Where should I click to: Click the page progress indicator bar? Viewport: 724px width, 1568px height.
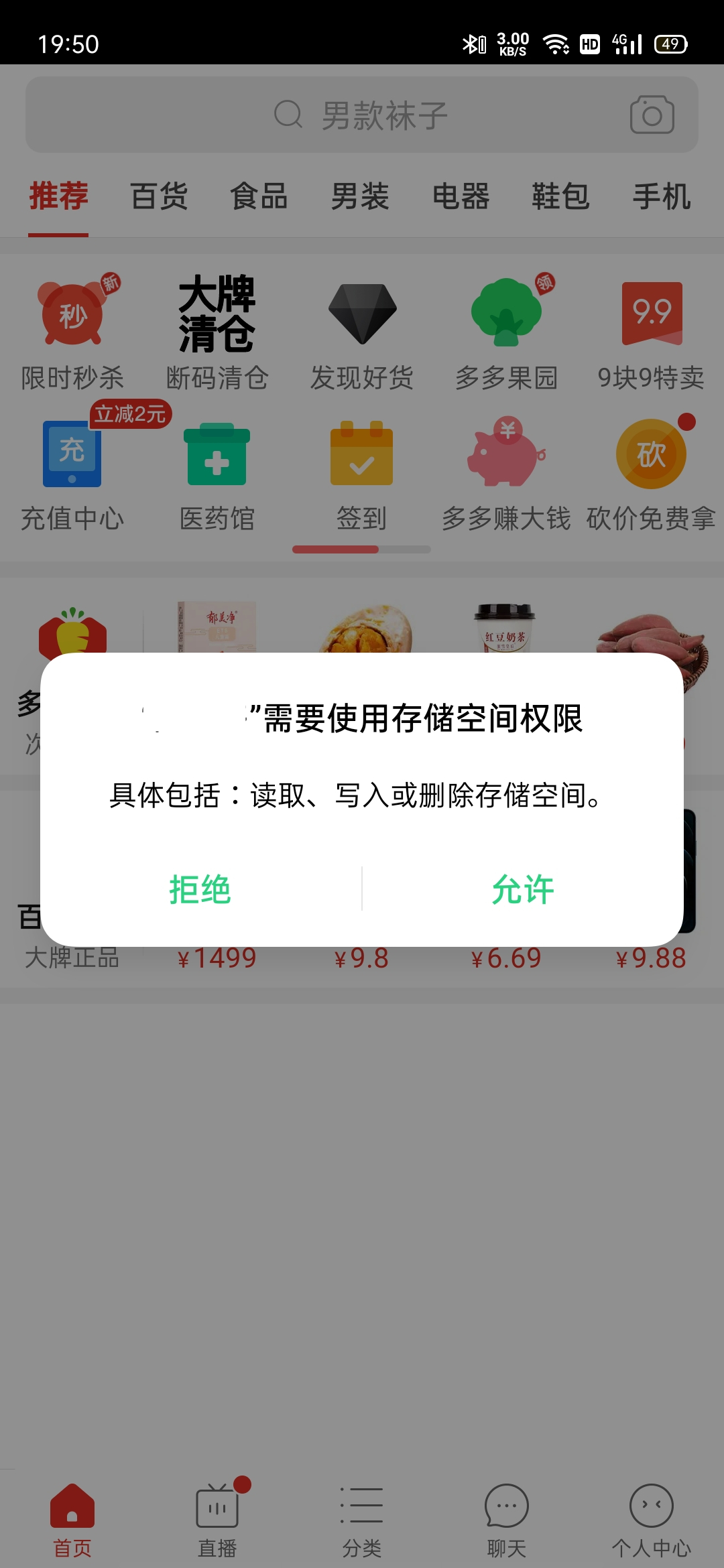[x=362, y=548]
